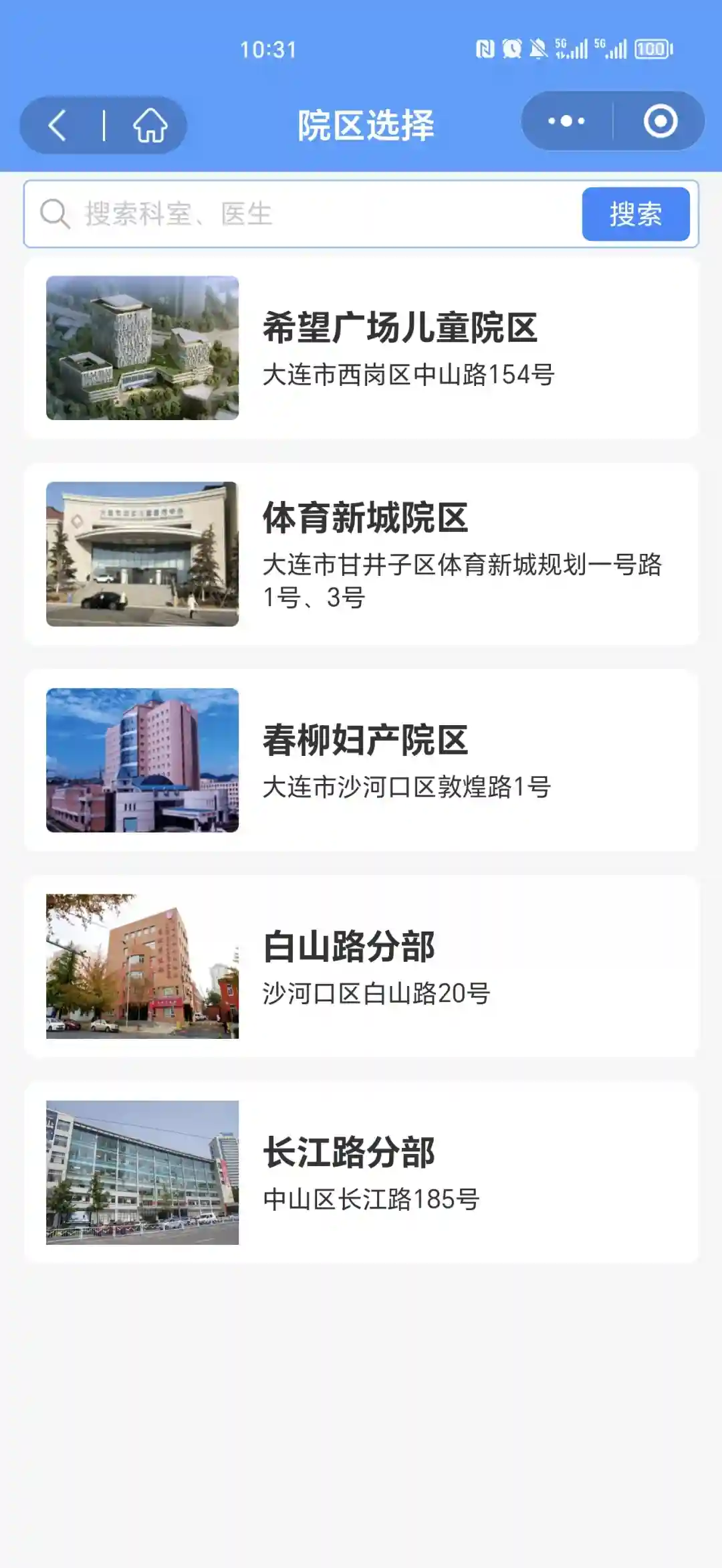Go back to the previous page
722x1568 pixels.
58,125
